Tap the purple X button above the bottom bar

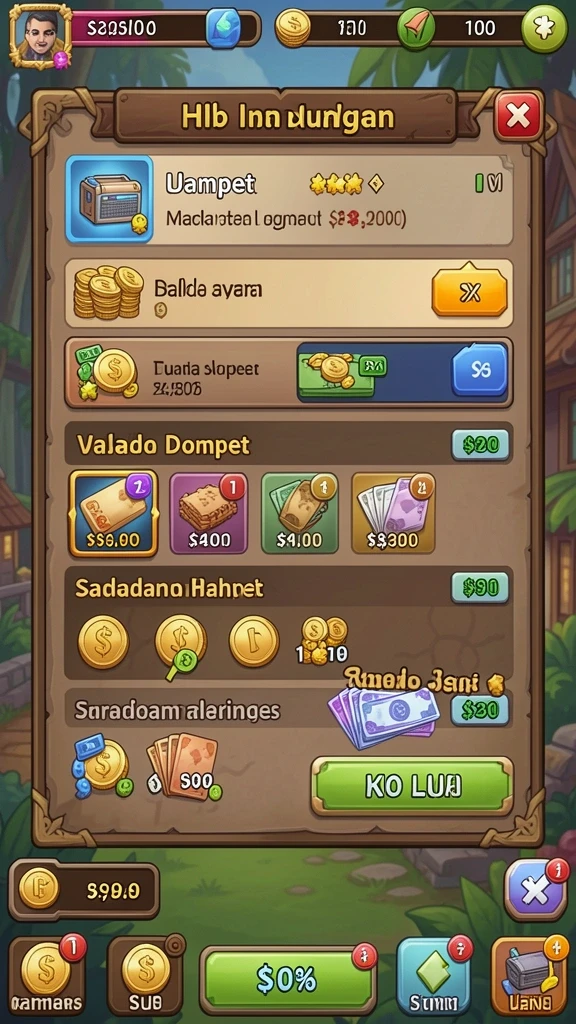tap(535, 891)
